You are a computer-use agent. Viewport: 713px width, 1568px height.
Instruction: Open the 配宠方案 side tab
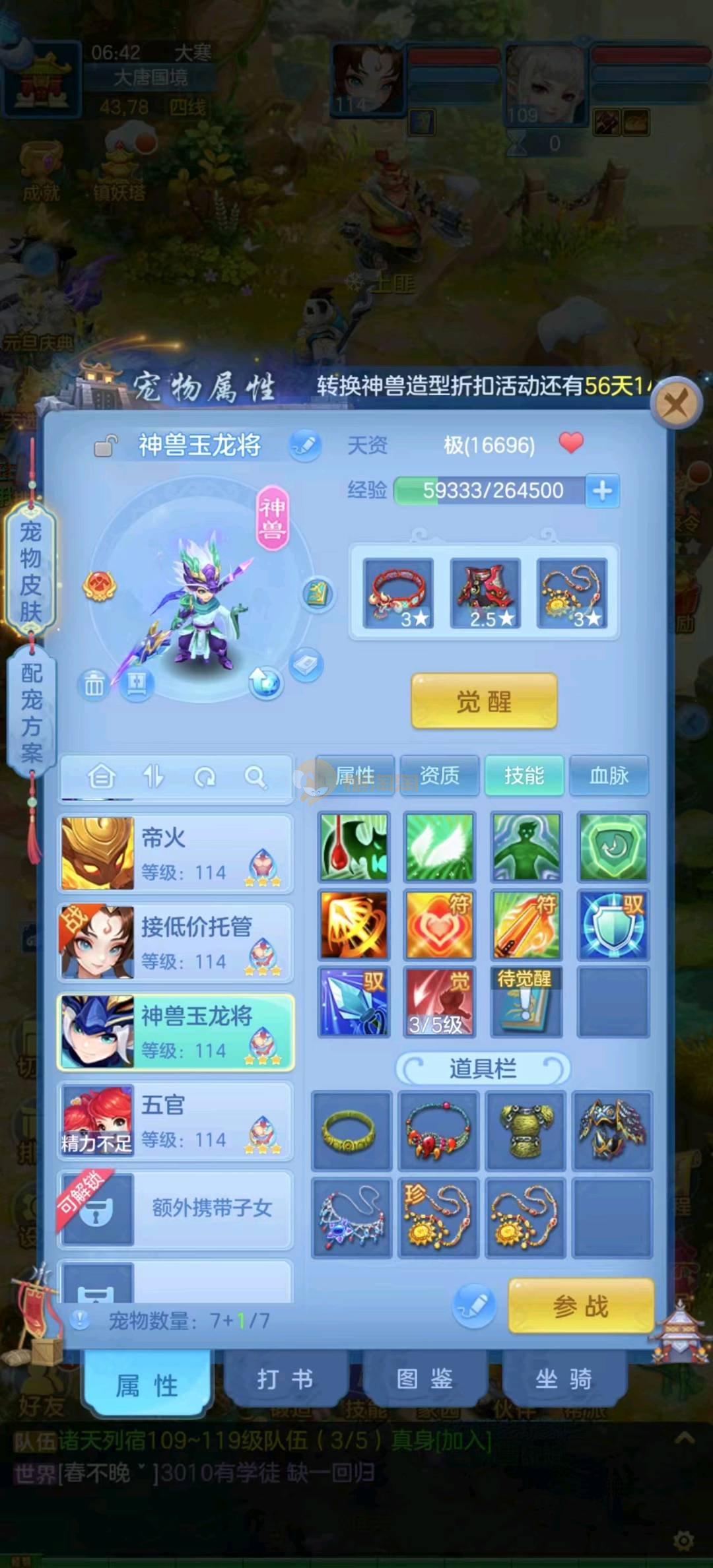click(31, 713)
